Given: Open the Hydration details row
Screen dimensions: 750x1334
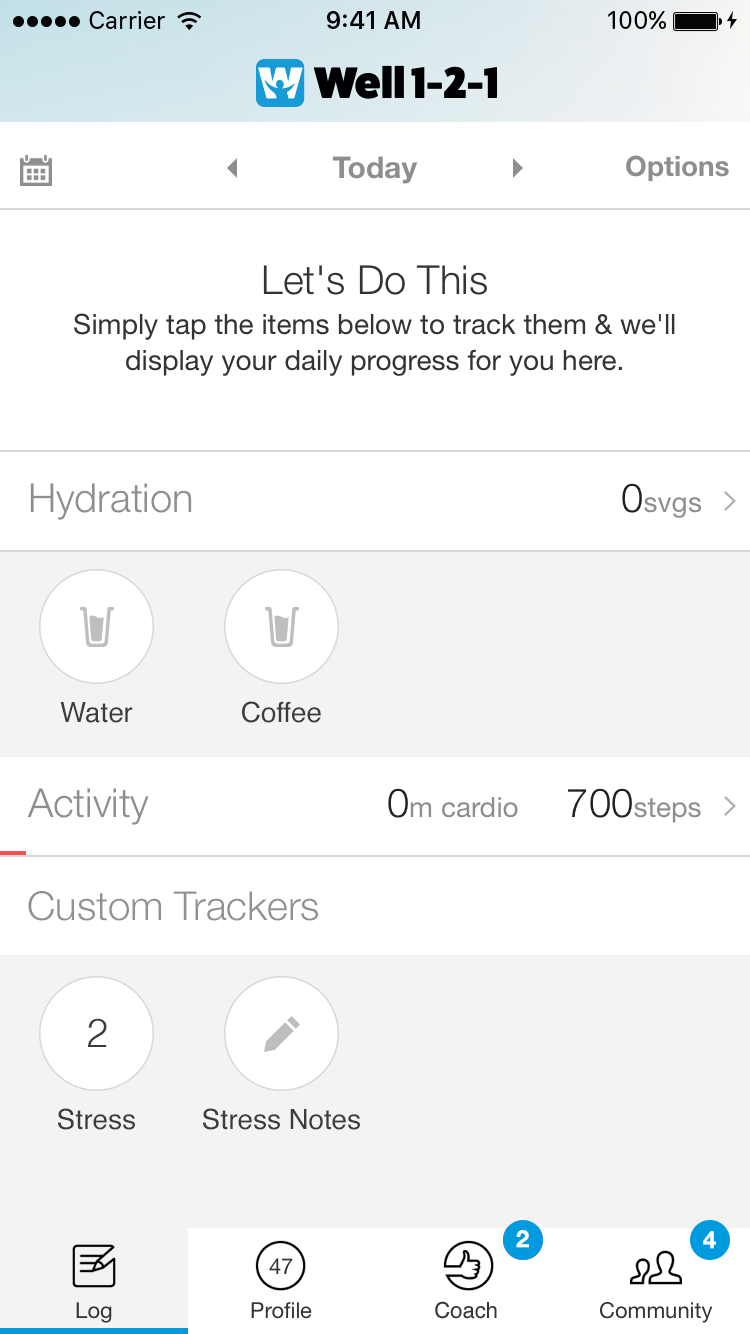Looking at the screenshot, I should pos(375,500).
